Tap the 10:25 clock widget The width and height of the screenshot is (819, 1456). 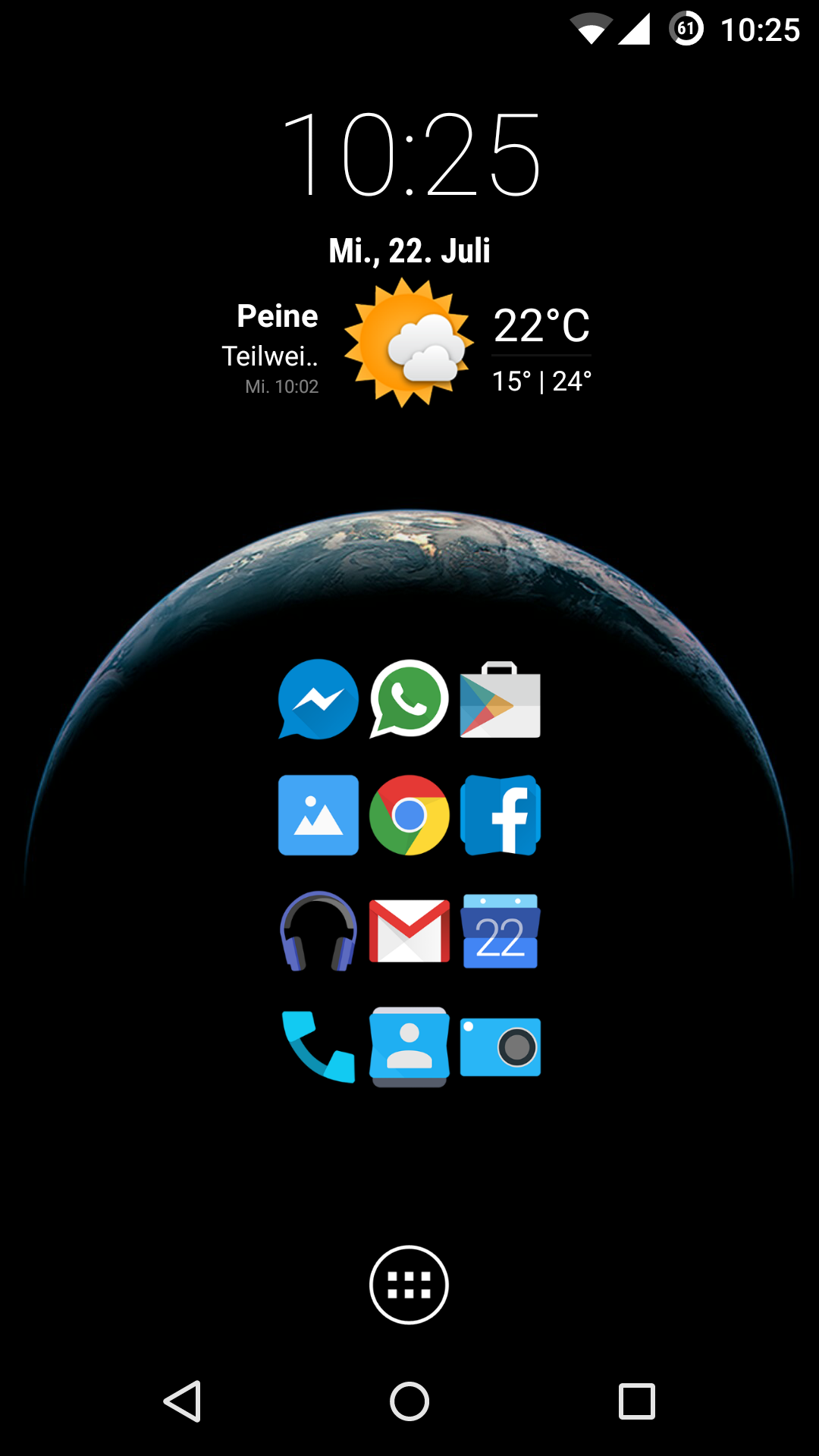pyautogui.click(x=410, y=154)
